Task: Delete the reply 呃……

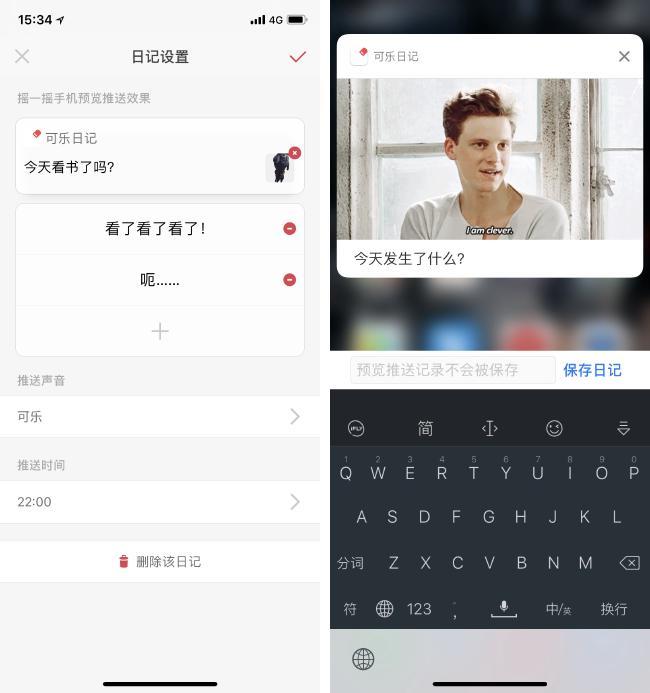Action: (x=289, y=280)
